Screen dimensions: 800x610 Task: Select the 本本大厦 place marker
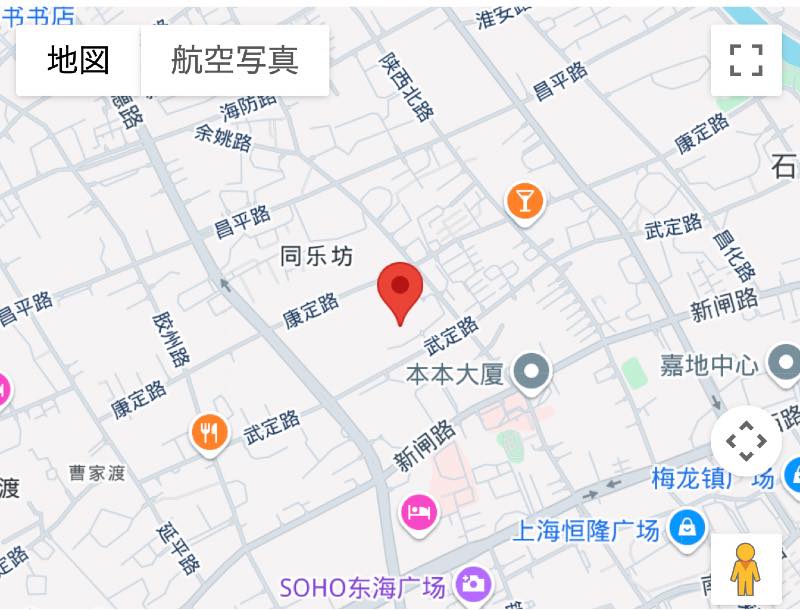tap(531, 372)
